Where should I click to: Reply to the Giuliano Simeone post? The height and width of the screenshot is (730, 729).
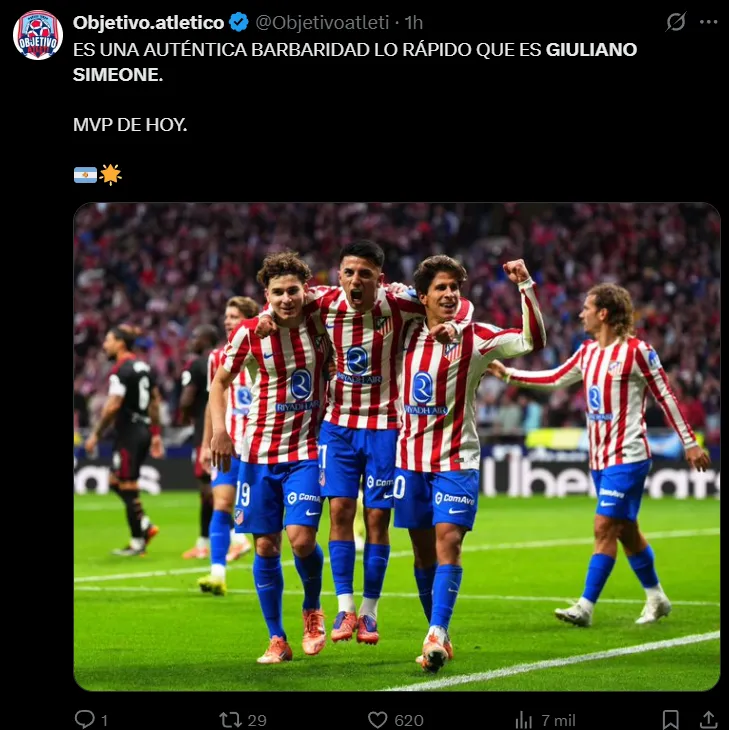coord(86,719)
